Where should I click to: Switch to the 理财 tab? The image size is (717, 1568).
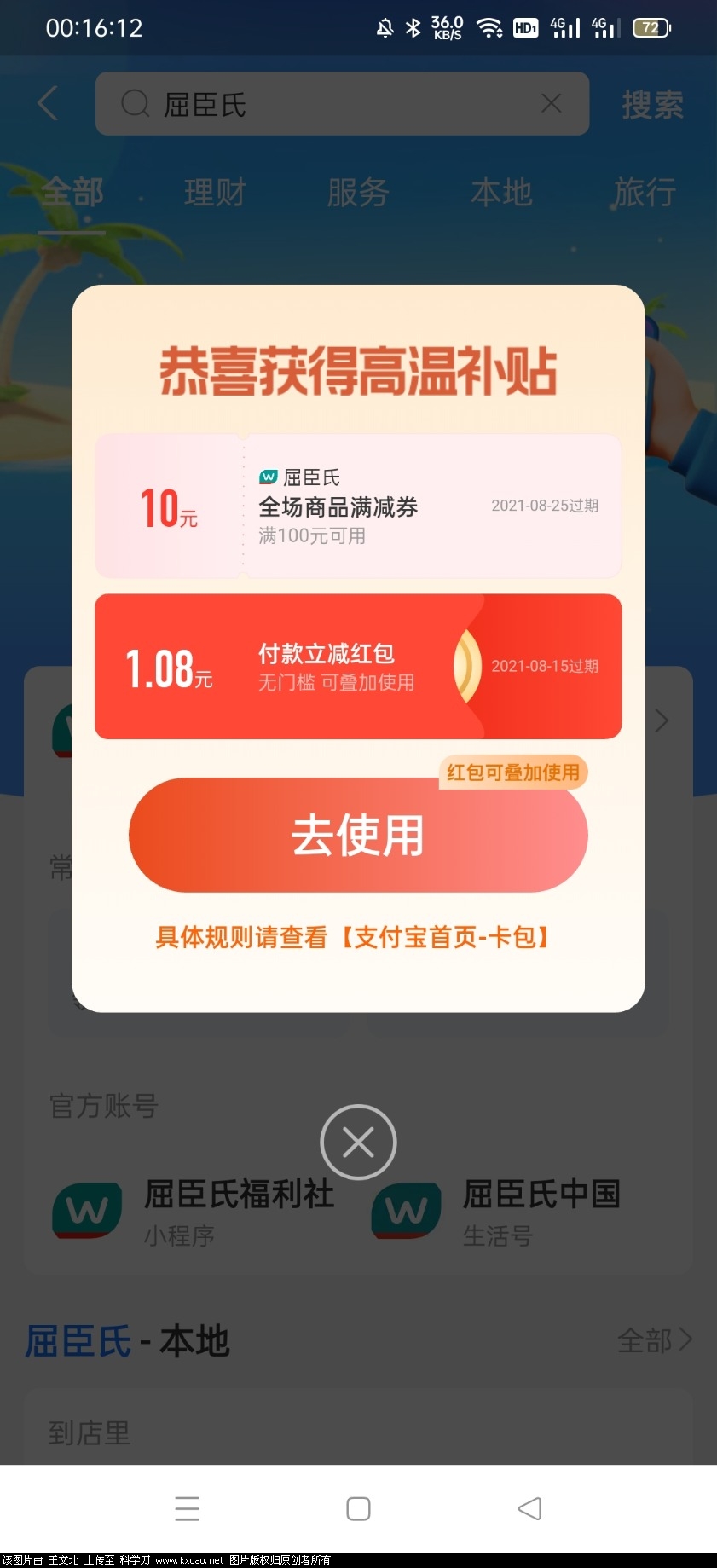[x=214, y=193]
